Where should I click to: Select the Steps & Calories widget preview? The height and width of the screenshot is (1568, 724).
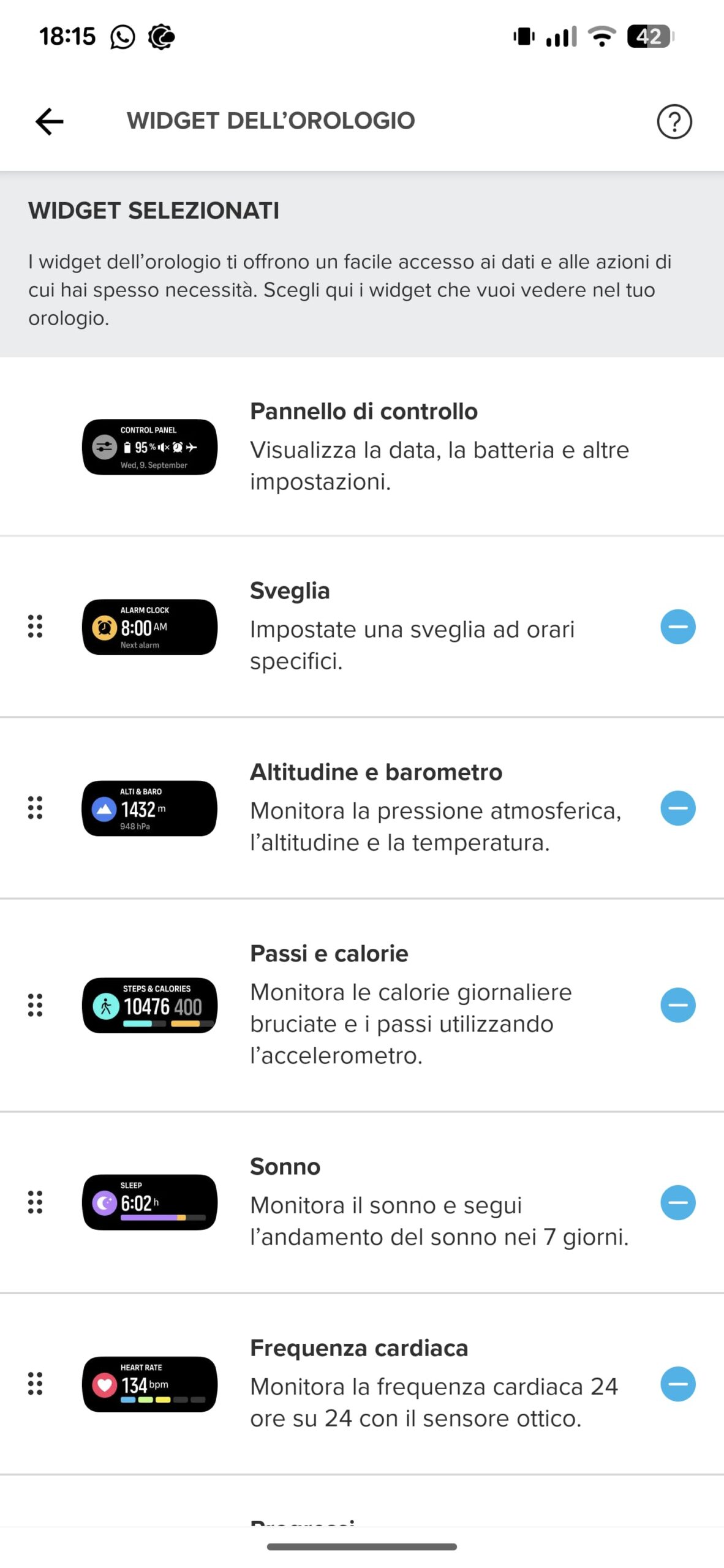click(149, 1005)
